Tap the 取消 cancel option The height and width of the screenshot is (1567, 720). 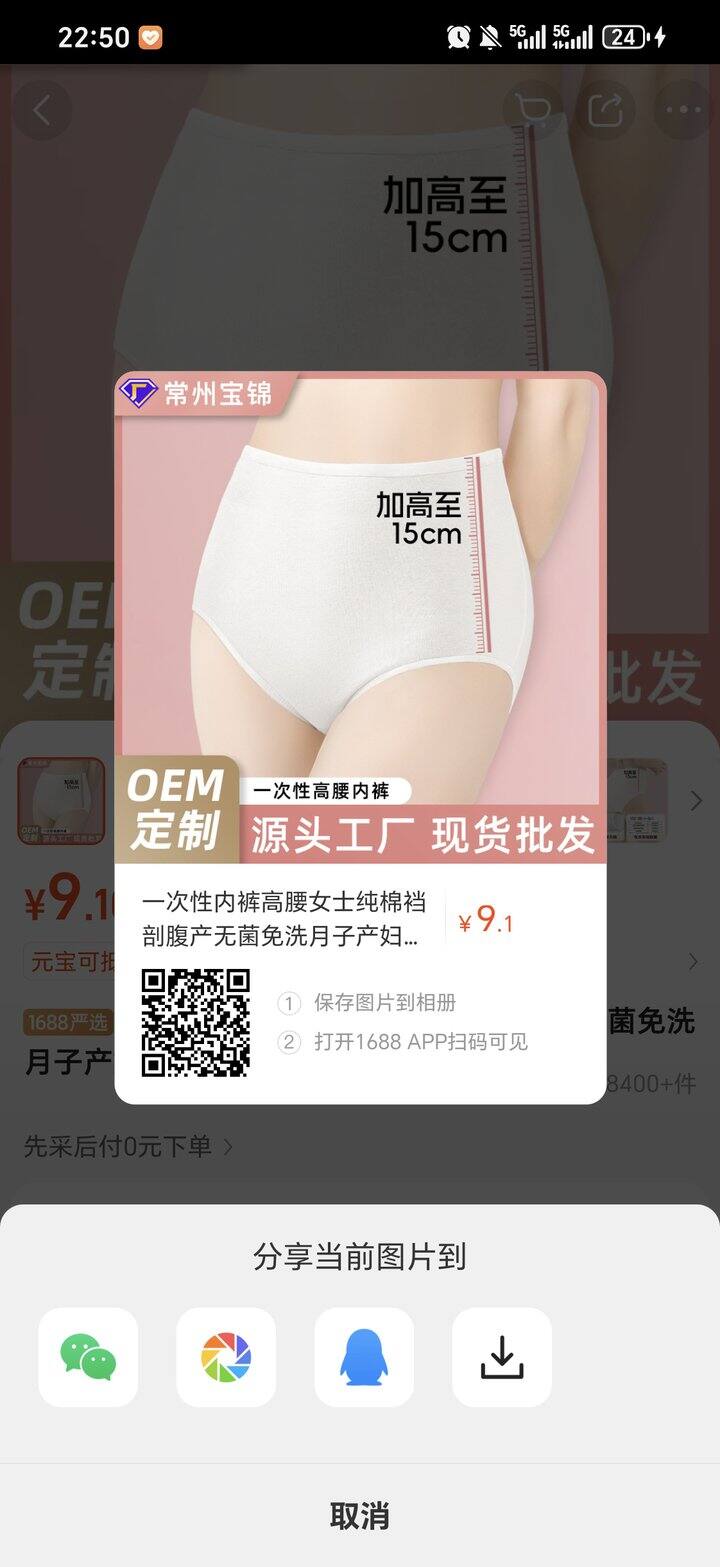coord(360,1517)
